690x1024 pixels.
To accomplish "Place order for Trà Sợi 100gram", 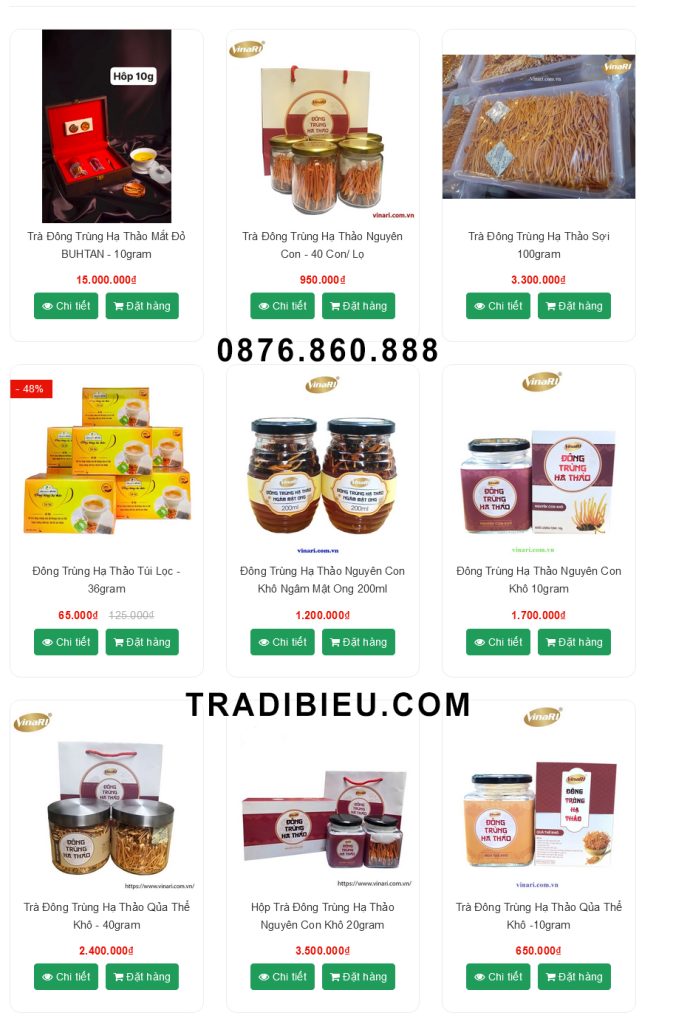I will tap(574, 306).
